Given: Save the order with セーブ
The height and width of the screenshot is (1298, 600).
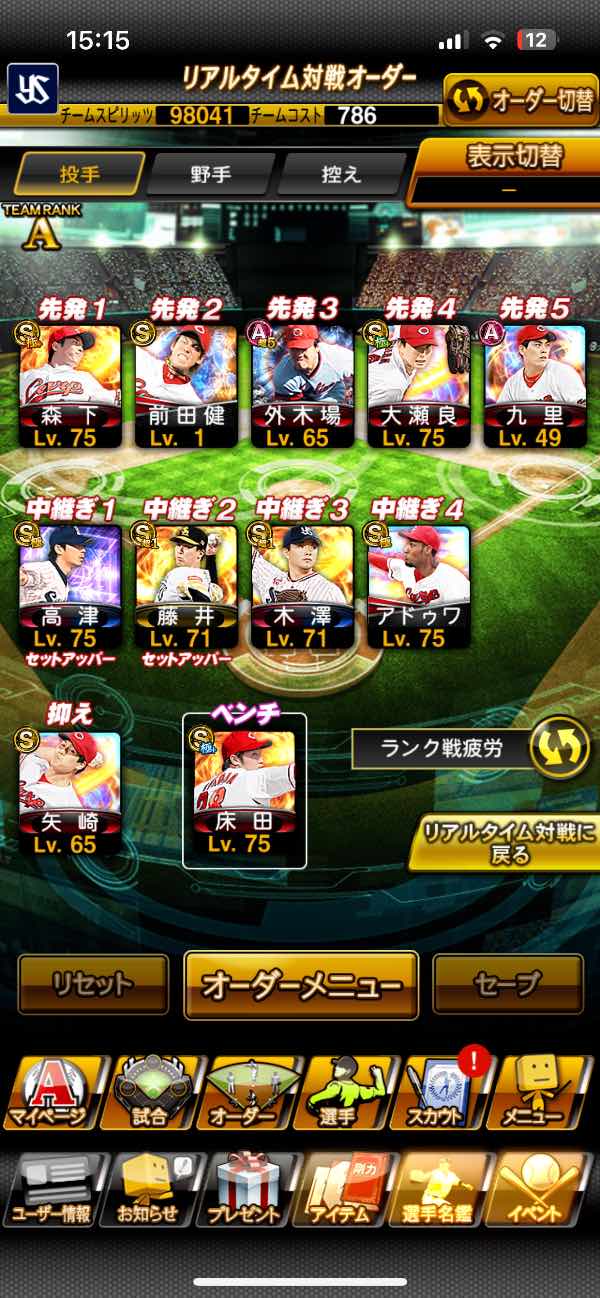Looking at the screenshot, I should (508, 984).
